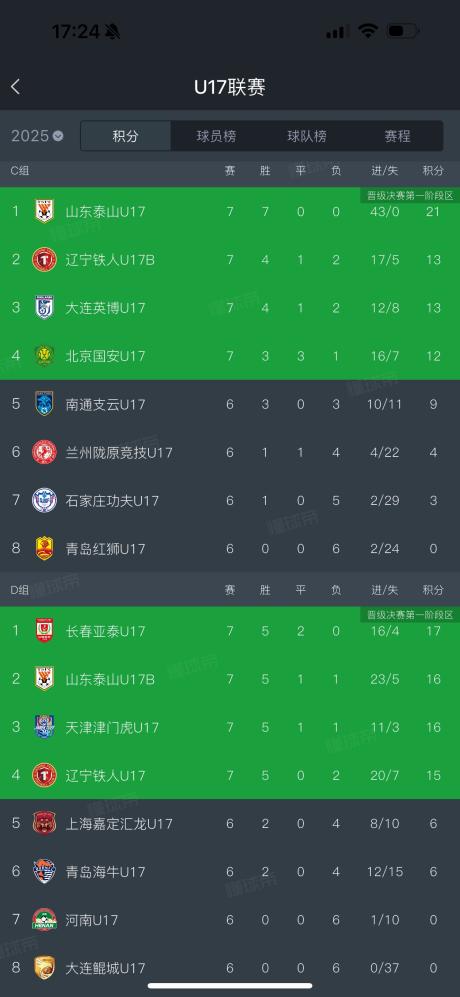The image size is (460, 997).
Task: Open 长春亚泰U17 team row
Action: [230, 631]
